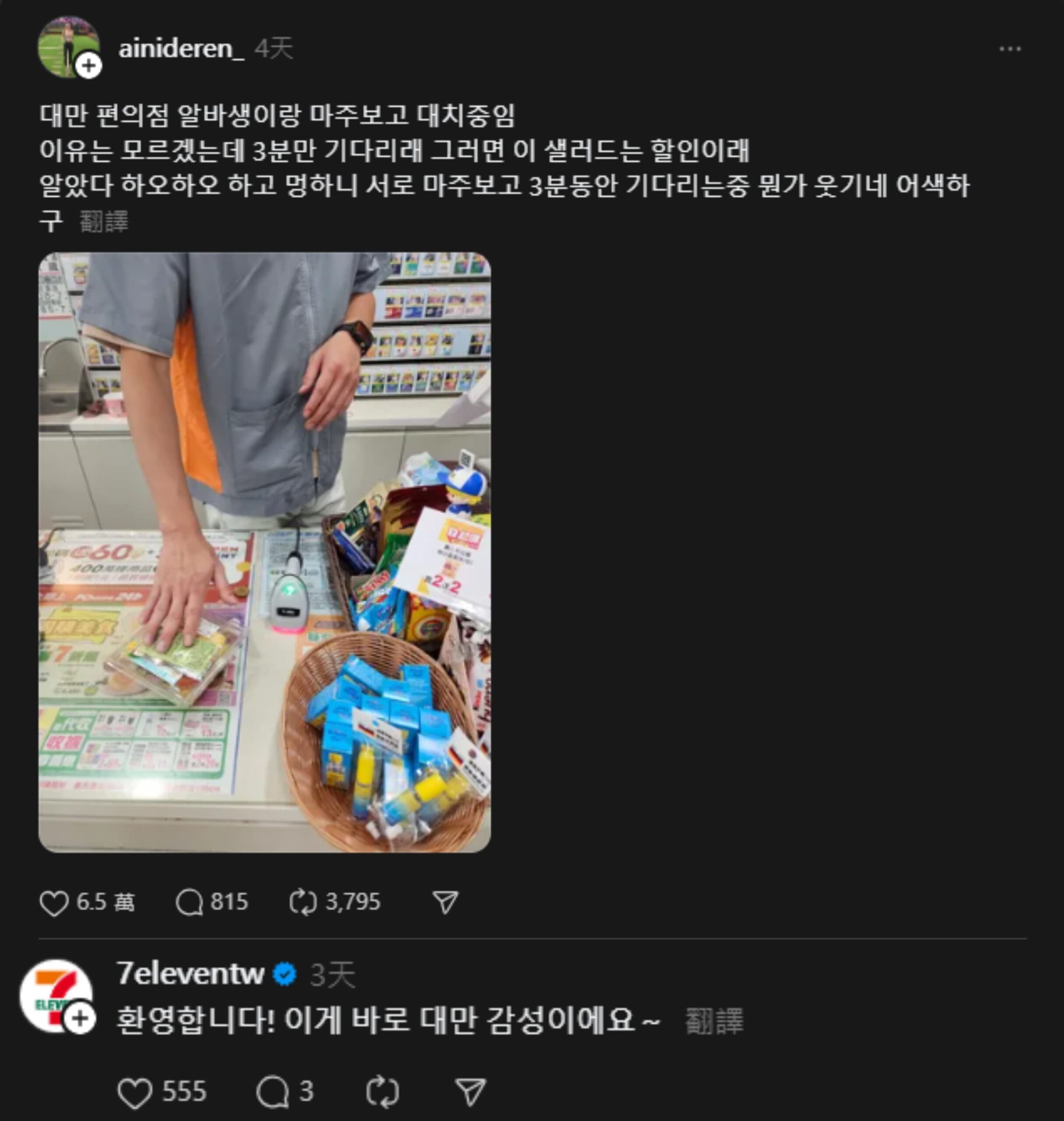Visit the 7eleventw profile username

pyautogui.click(x=191, y=973)
